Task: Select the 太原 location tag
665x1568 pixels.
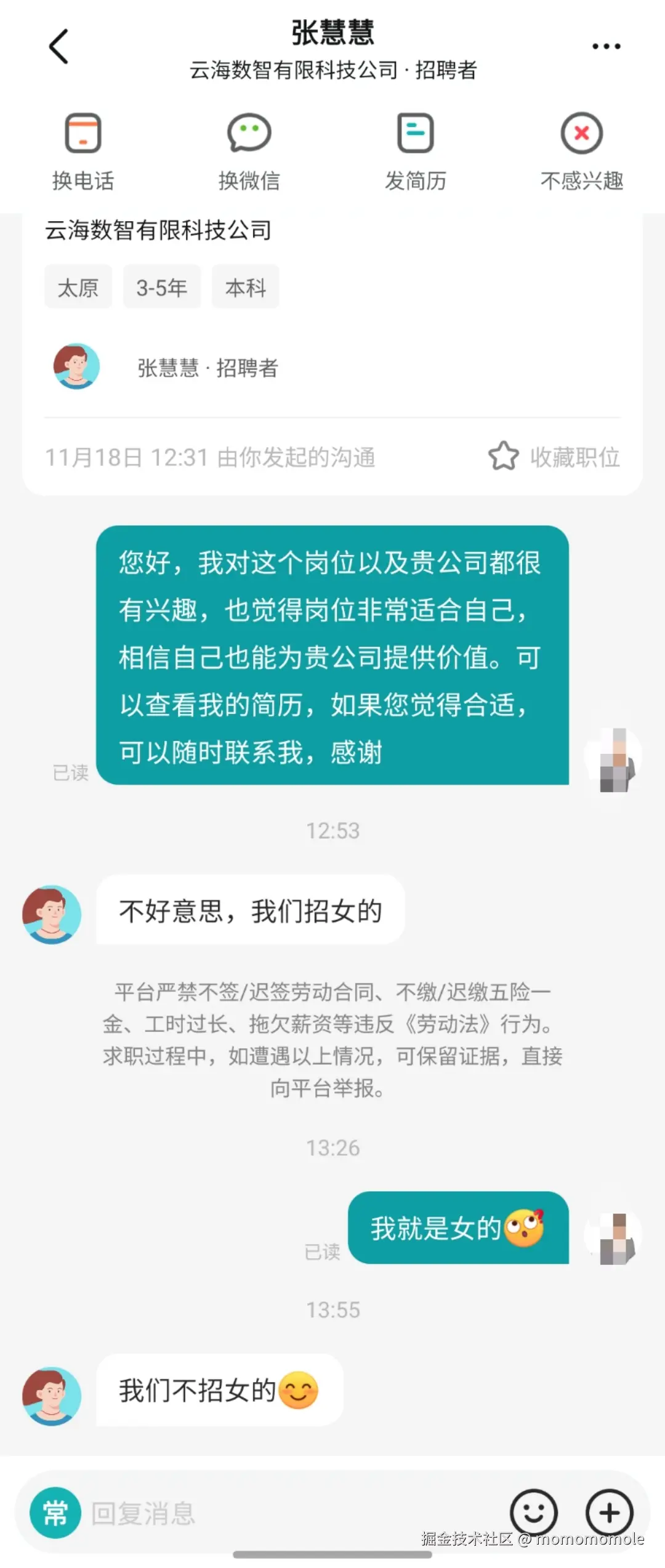Action: (x=78, y=286)
